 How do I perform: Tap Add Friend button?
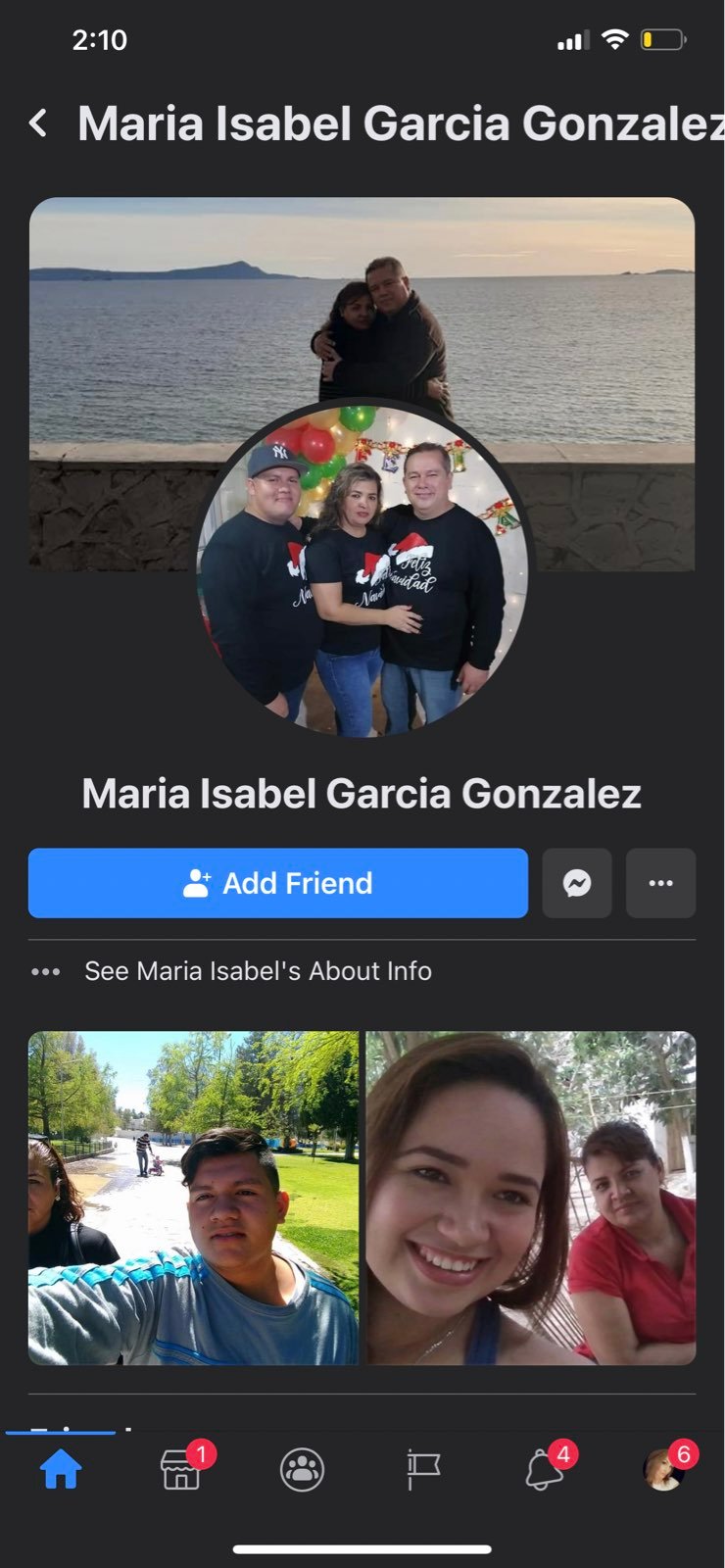pos(278,883)
